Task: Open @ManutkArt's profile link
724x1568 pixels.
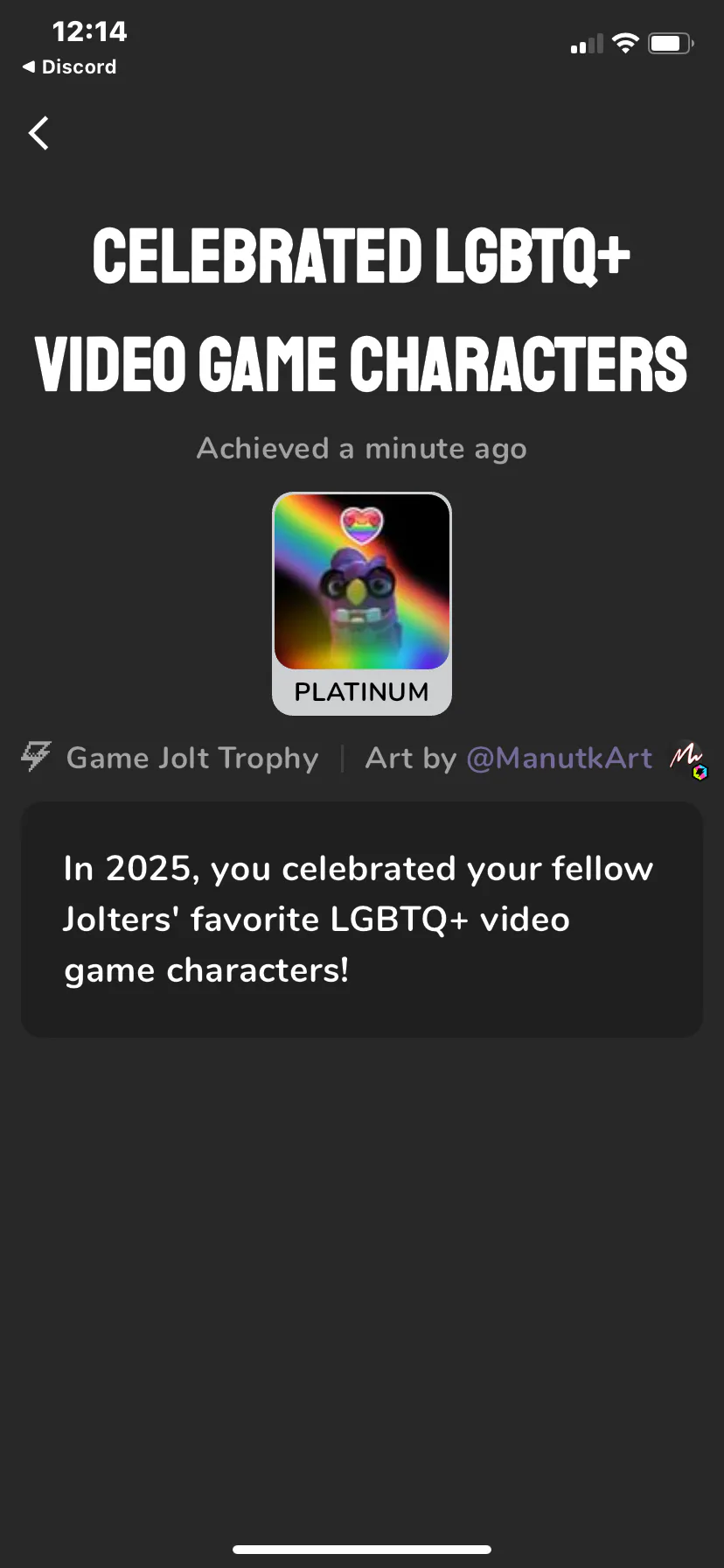Action: (x=560, y=758)
